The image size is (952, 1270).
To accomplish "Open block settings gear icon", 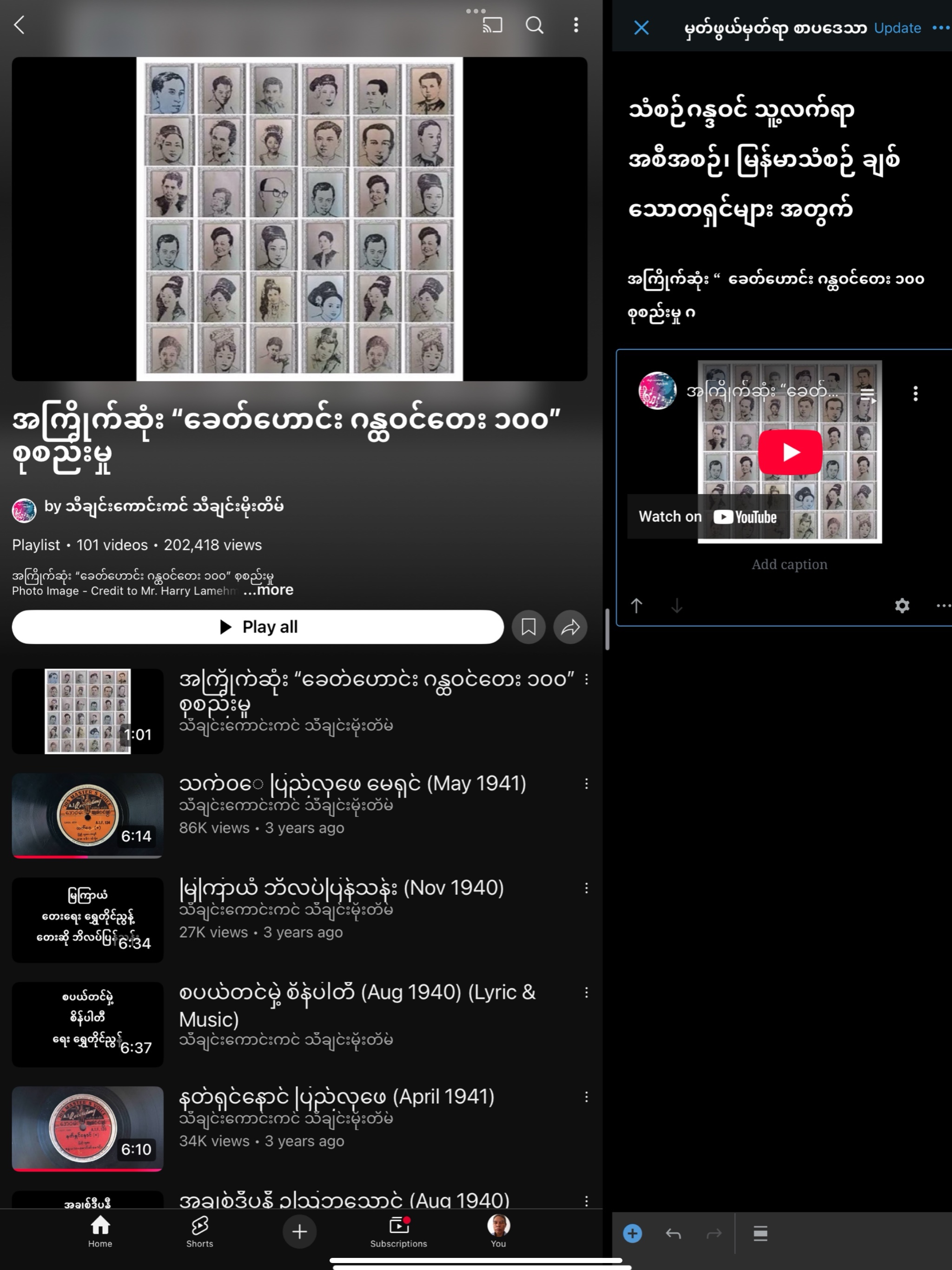I will coord(902,605).
